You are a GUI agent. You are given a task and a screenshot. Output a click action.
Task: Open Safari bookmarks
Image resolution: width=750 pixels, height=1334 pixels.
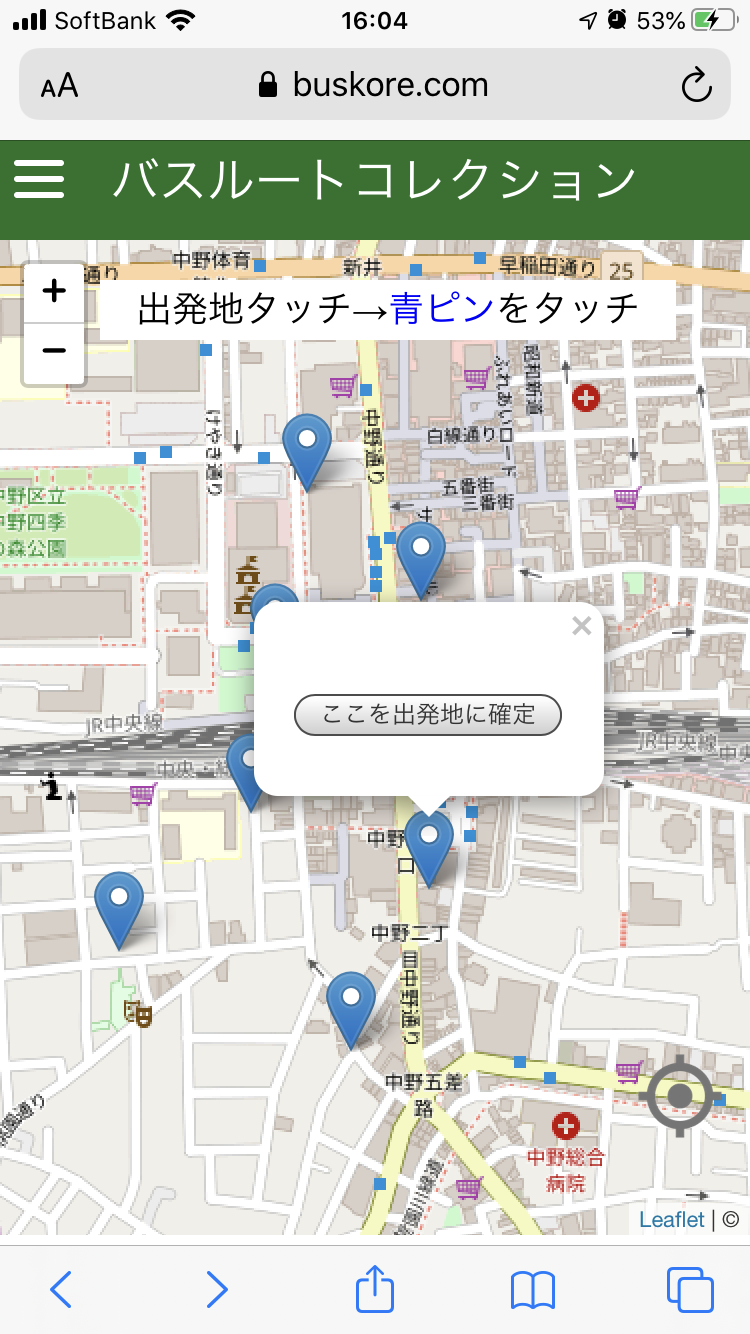click(532, 1290)
